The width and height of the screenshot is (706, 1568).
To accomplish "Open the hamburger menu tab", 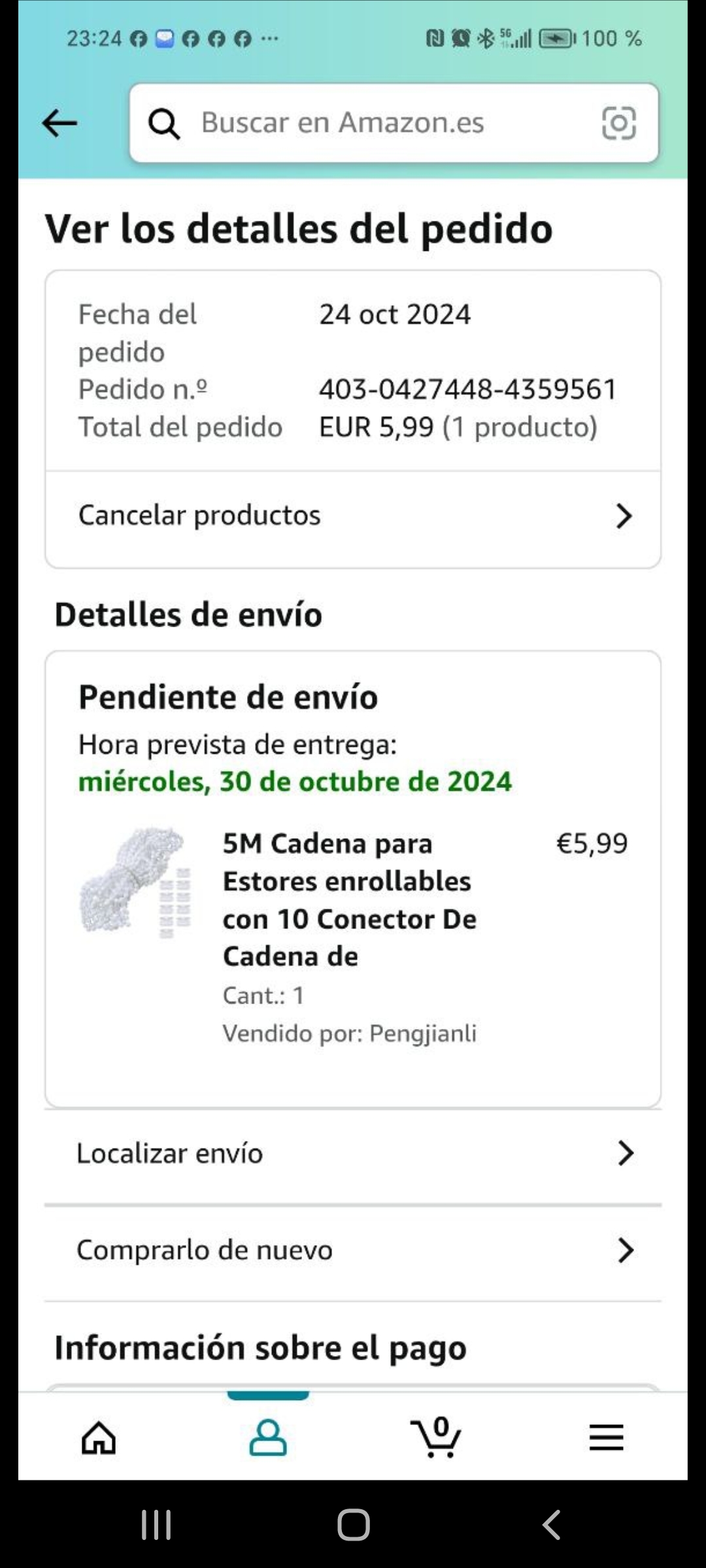I will (x=606, y=1437).
